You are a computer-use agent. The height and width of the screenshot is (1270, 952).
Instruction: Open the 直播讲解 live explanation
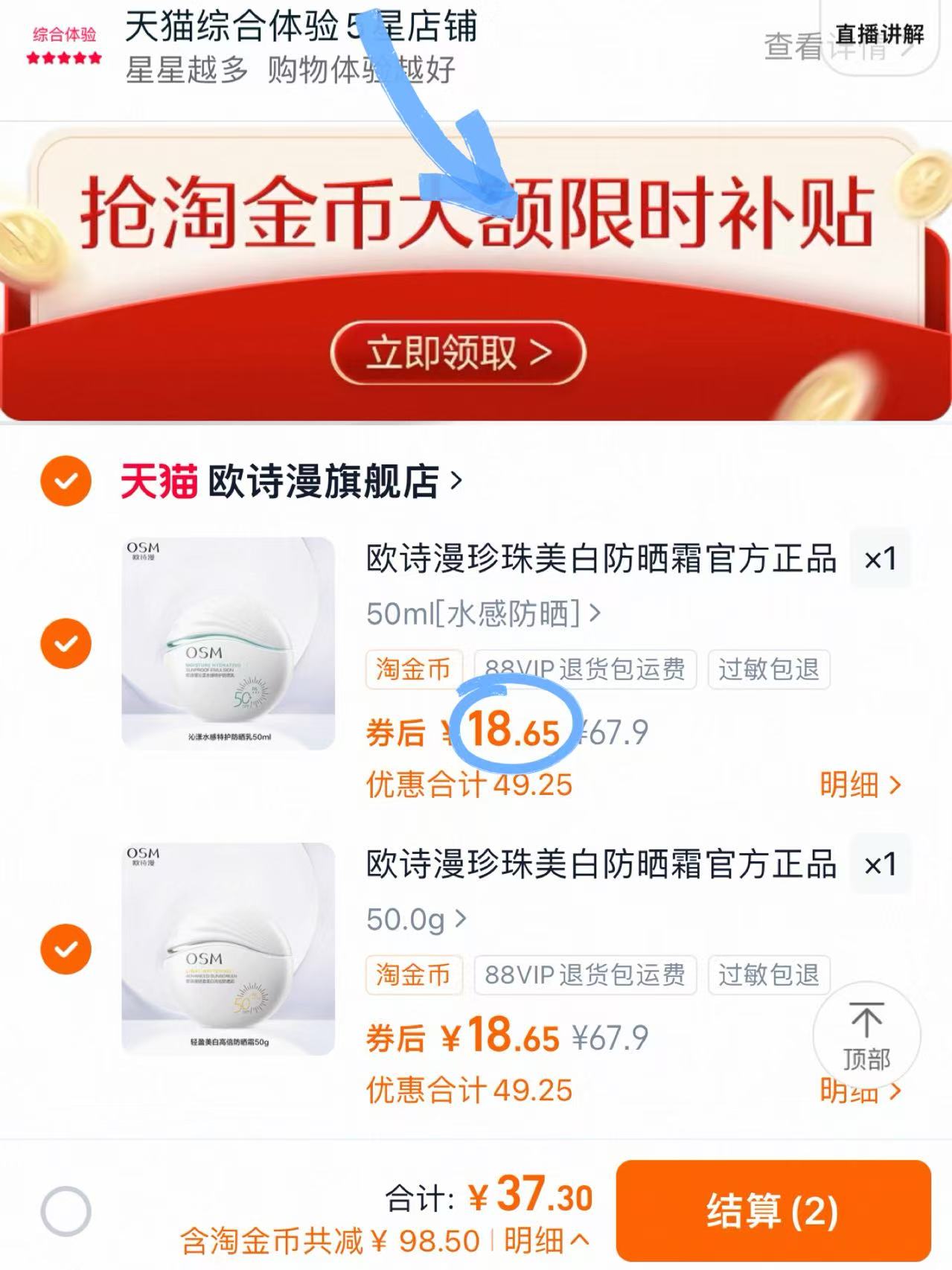pyautogui.click(x=878, y=33)
